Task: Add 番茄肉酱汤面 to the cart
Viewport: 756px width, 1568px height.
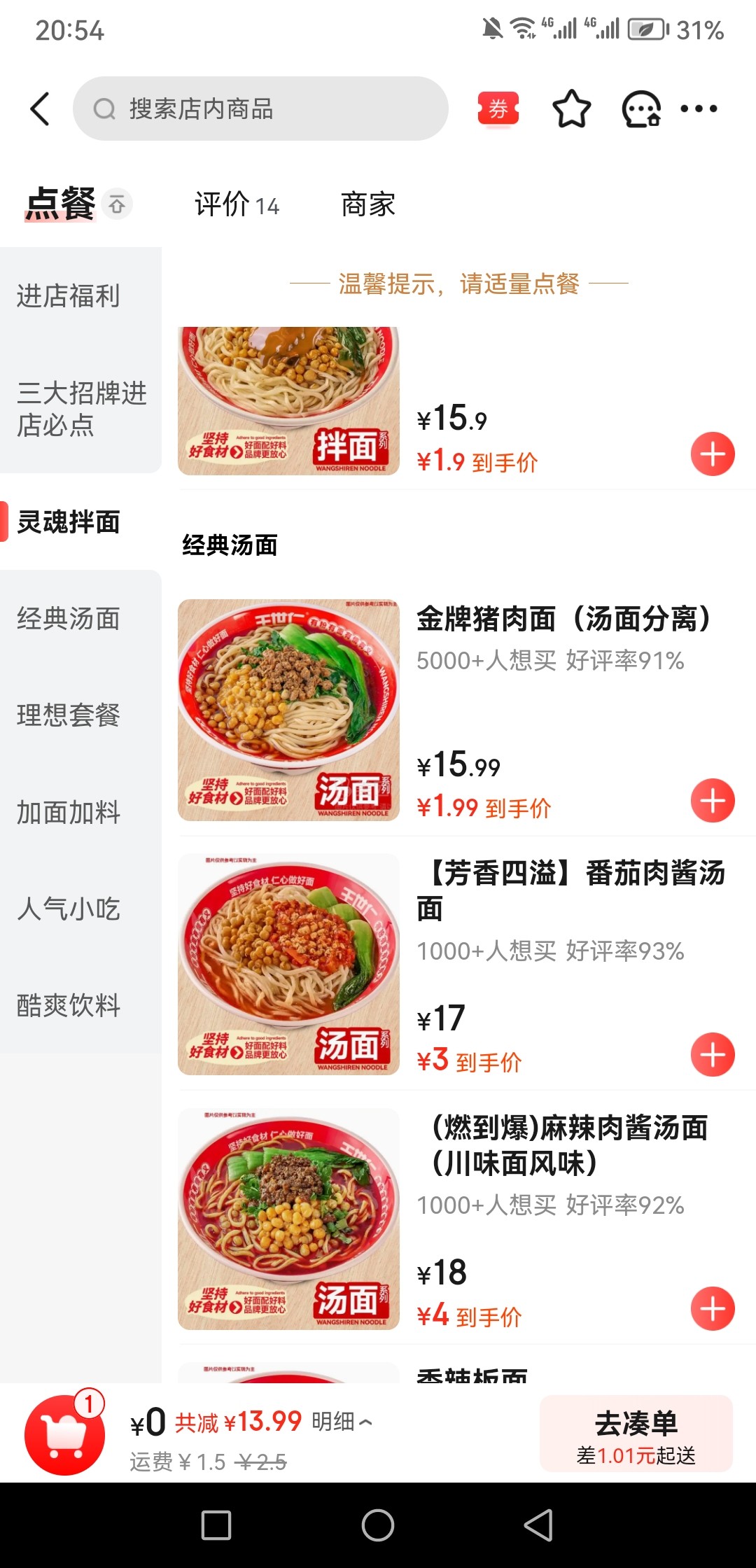Action: pos(713,1055)
